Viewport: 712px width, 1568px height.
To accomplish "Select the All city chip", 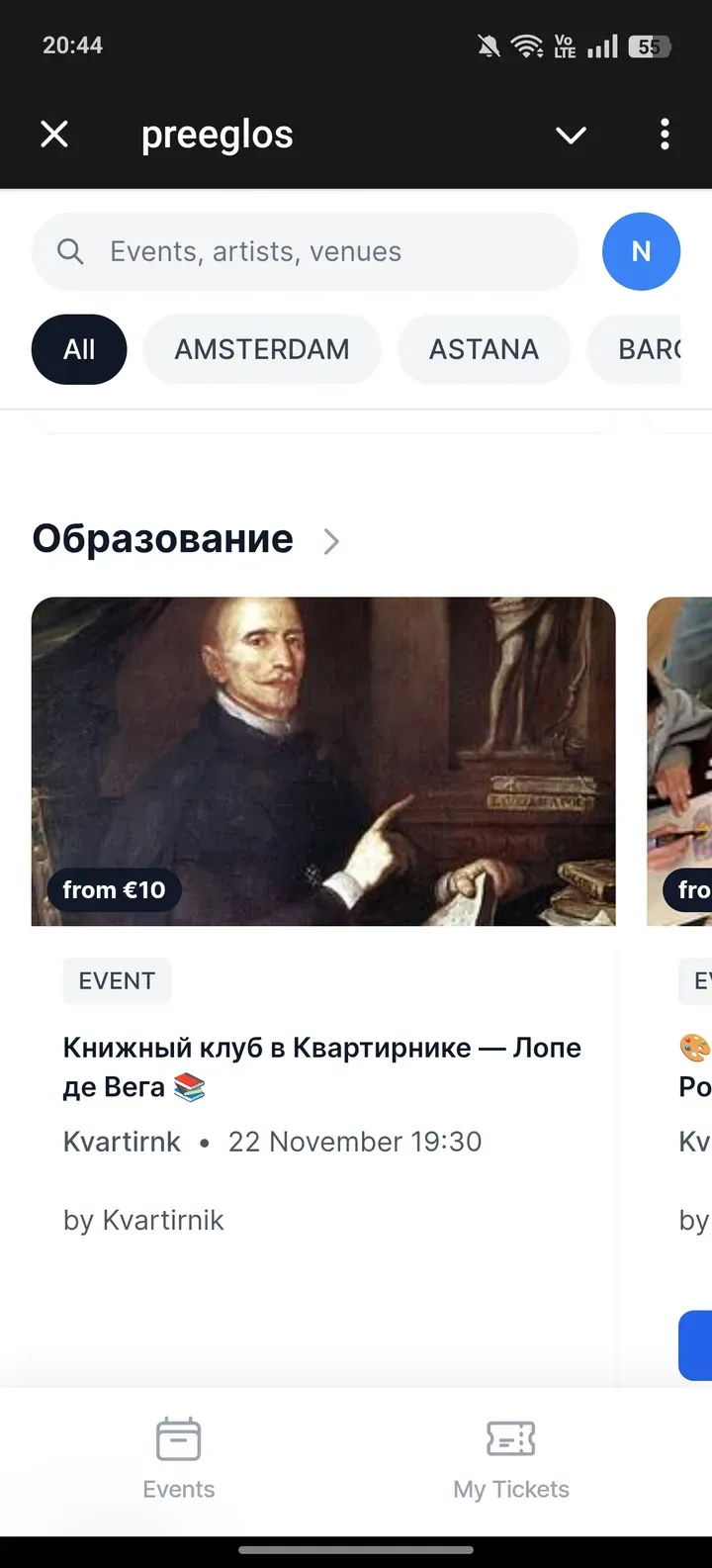I will pyautogui.click(x=79, y=349).
